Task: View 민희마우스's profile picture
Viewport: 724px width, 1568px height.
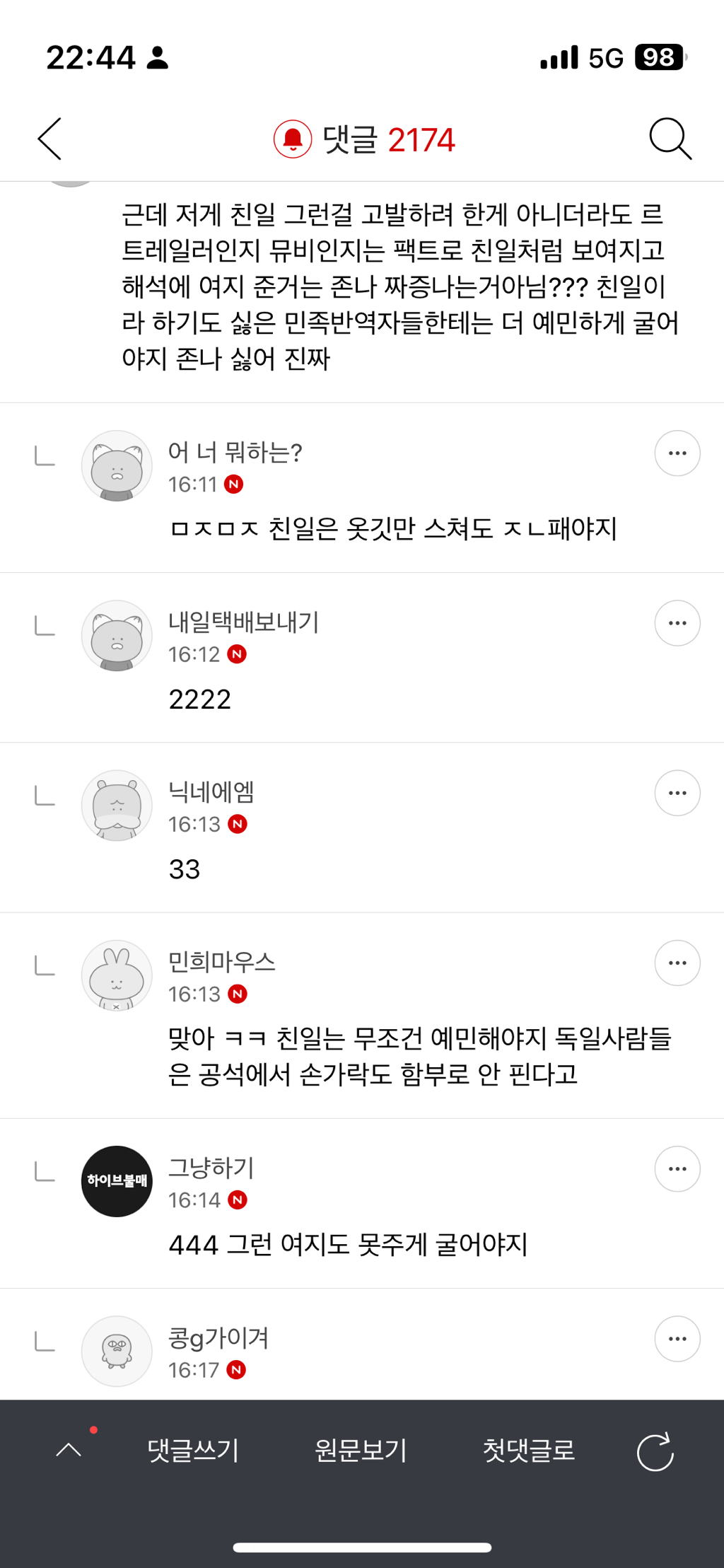Action: pos(117,975)
